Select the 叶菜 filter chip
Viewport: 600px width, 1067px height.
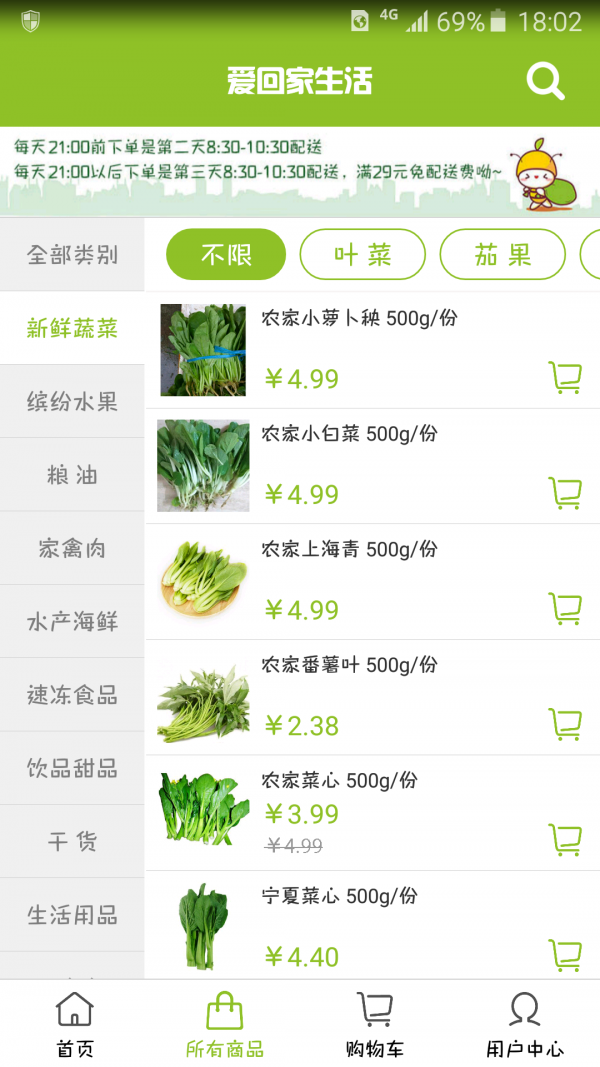coord(362,254)
